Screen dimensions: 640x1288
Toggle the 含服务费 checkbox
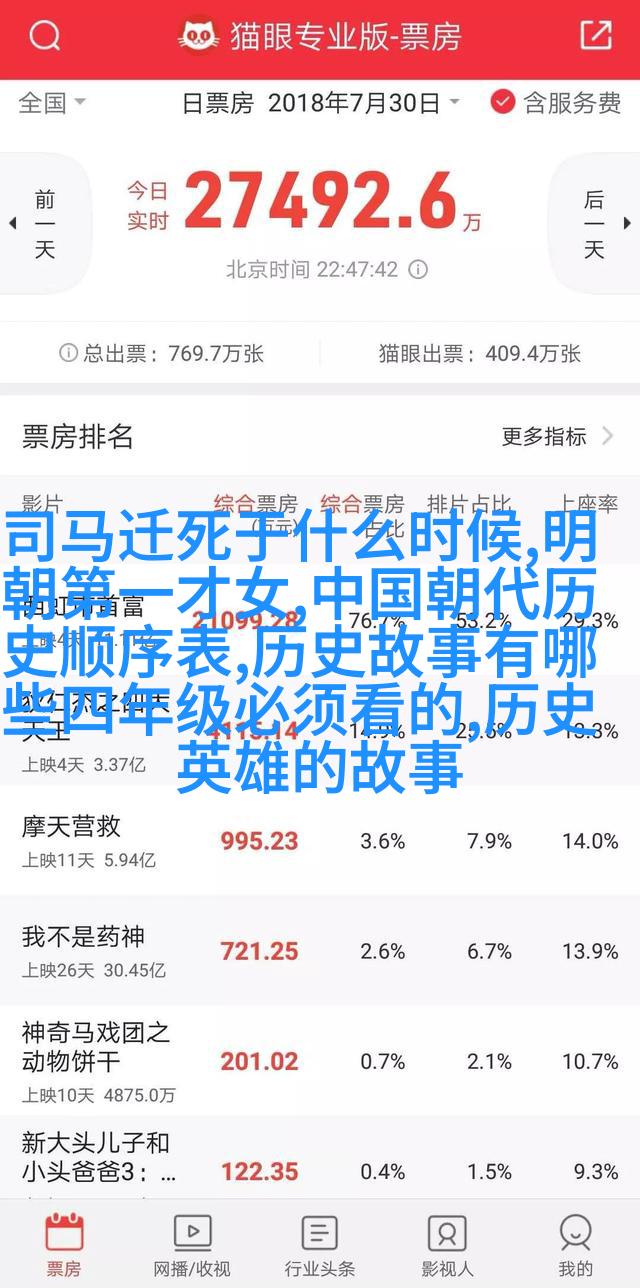point(555,102)
